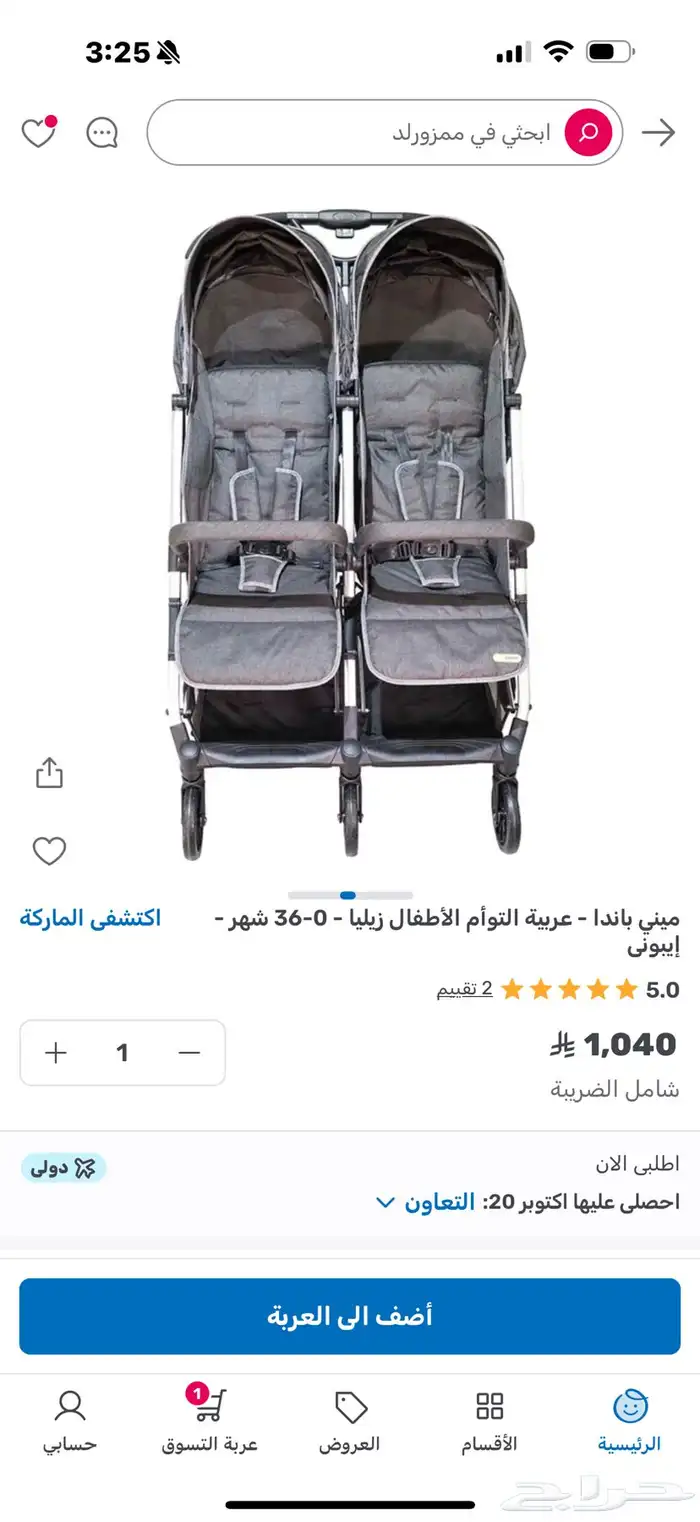Go back using the arrow icon
The image size is (700, 1522).
click(x=659, y=133)
